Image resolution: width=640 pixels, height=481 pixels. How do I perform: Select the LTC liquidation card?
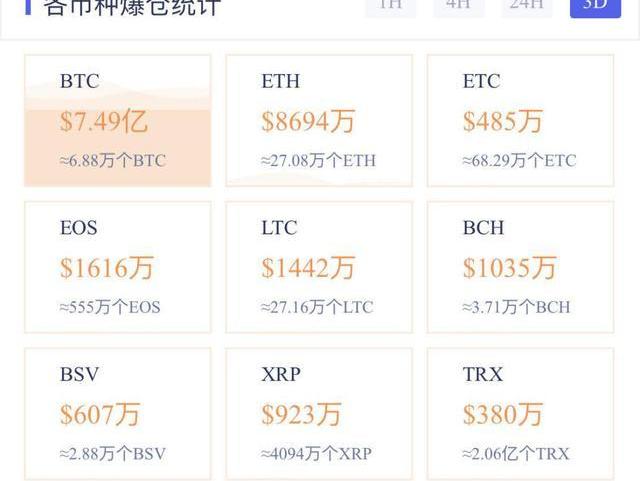319,267
